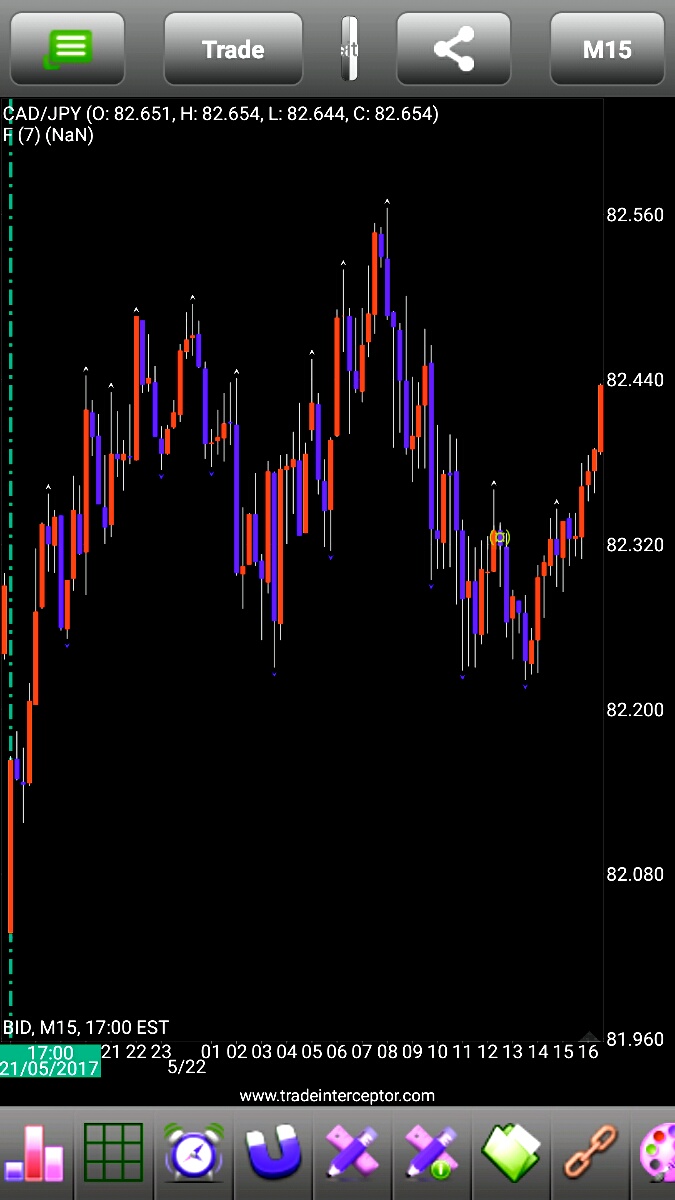The height and width of the screenshot is (1200, 675).
Task: Open the green menu button
Action: tap(68, 49)
